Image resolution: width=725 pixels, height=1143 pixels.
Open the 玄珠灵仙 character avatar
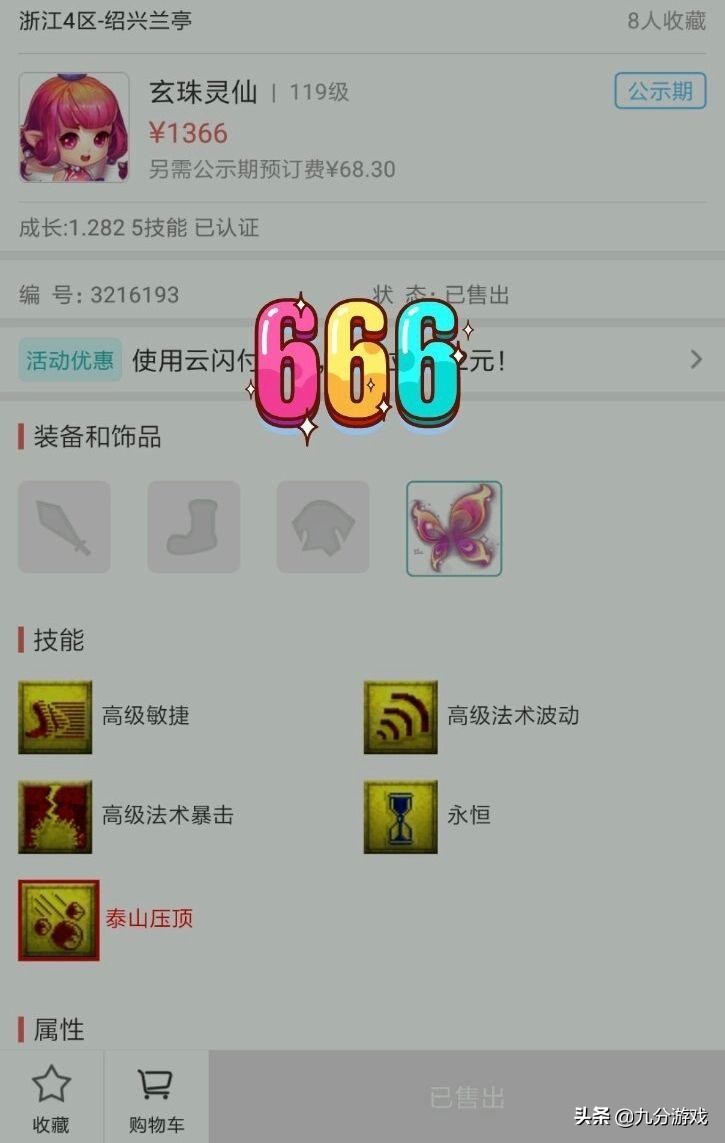point(72,127)
